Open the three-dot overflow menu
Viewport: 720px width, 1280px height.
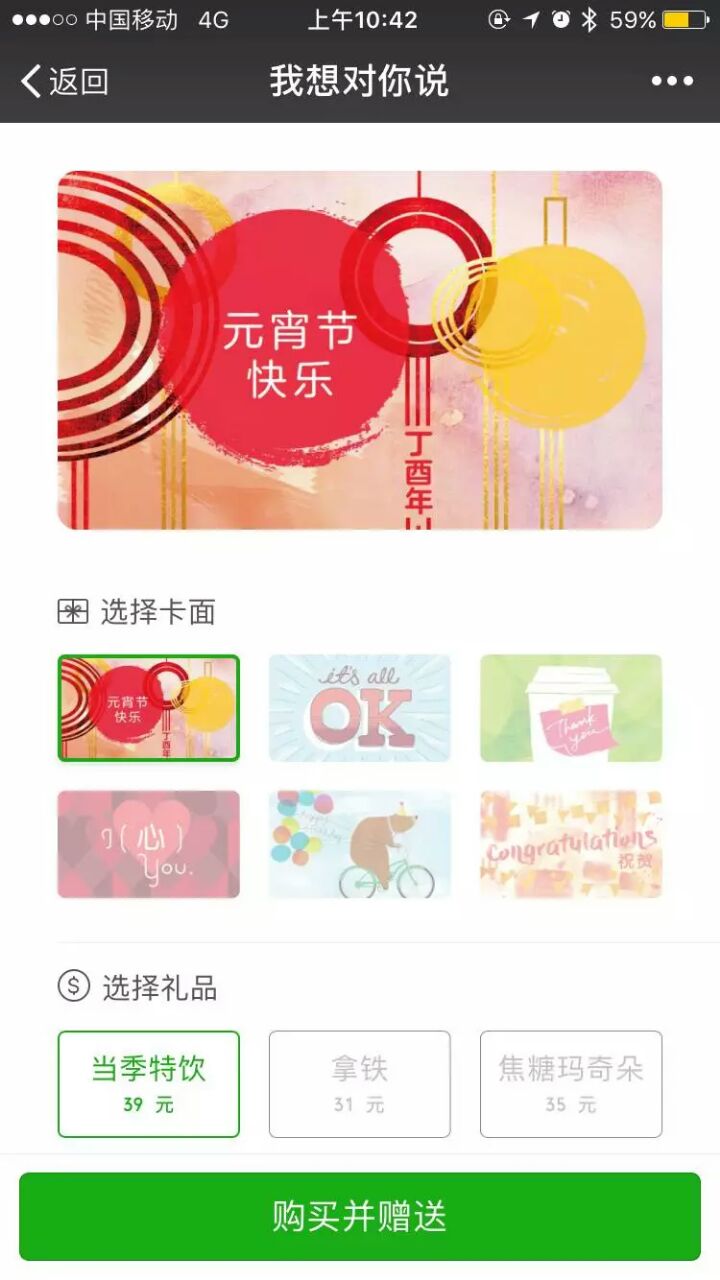click(x=672, y=81)
